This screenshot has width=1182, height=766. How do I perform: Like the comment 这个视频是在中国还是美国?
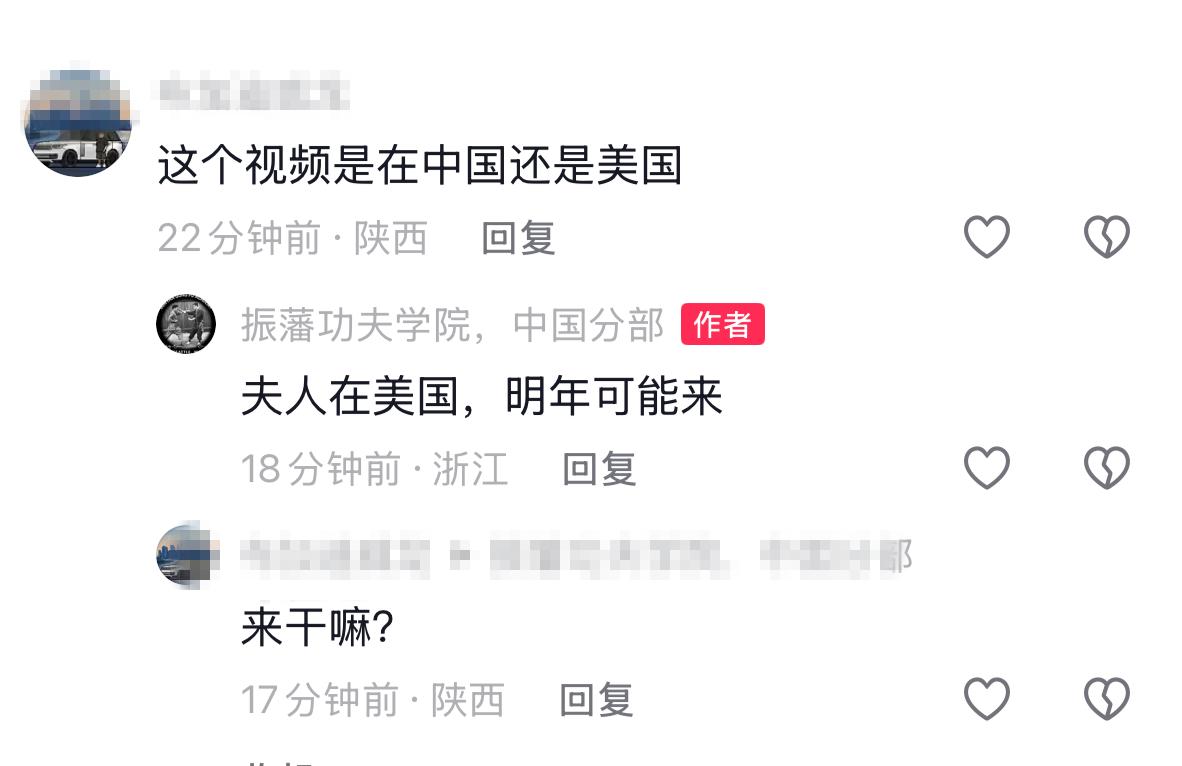pos(986,237)
